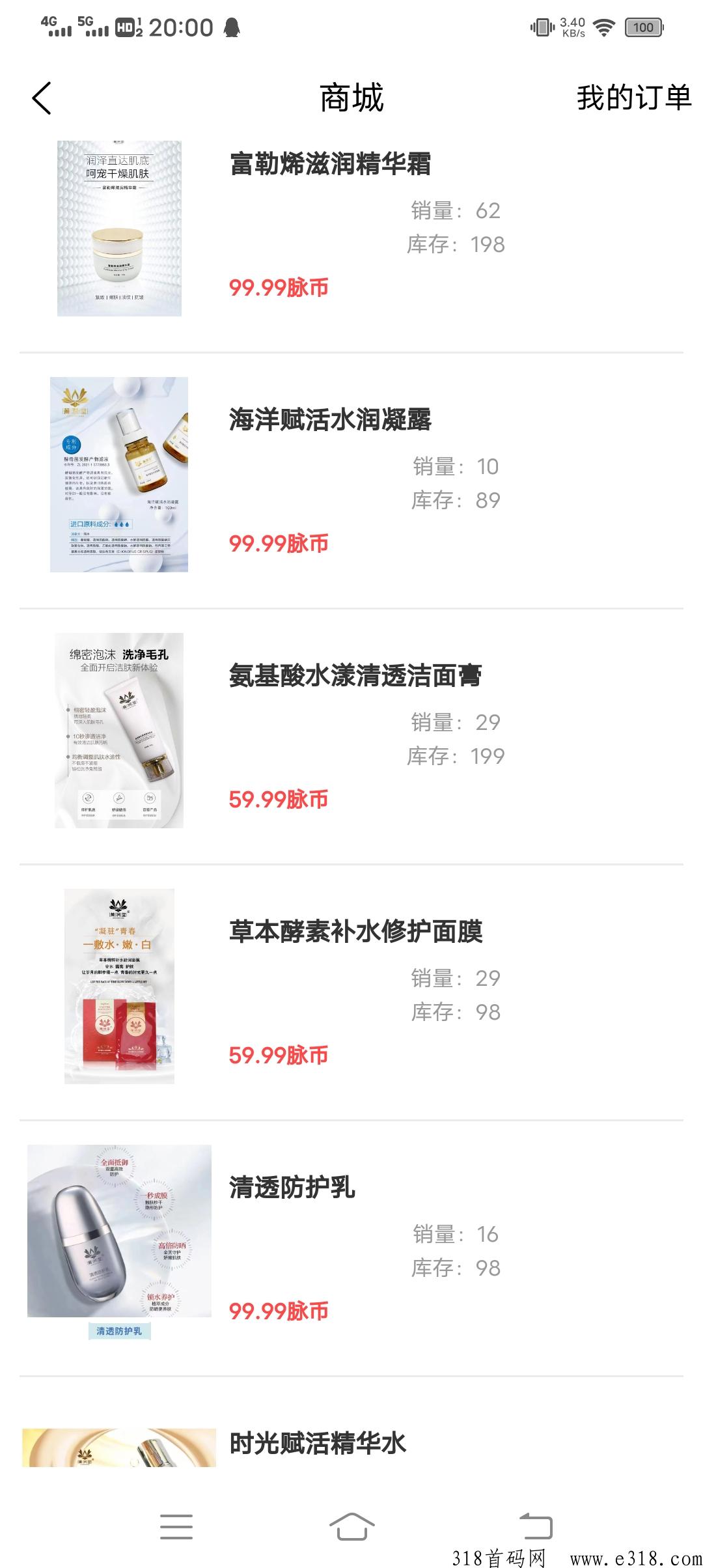Image resolution: width=703 pixels, height=1568 pixels.
Task: Tap the WiFi icon in the status bar
Action: click(x=605, y=27)
